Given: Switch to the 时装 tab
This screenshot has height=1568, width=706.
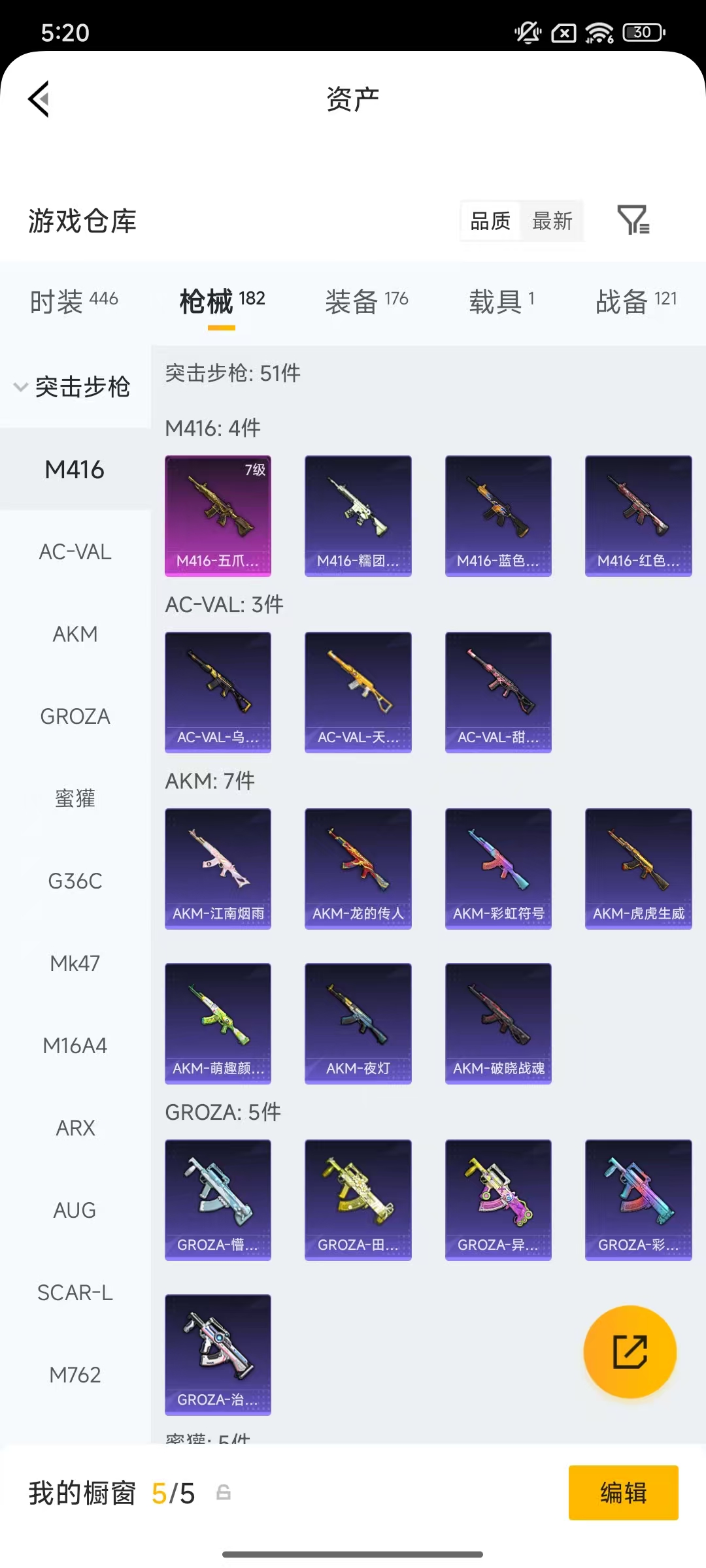Looking at the screenshot, I should [x=74, y=301].
